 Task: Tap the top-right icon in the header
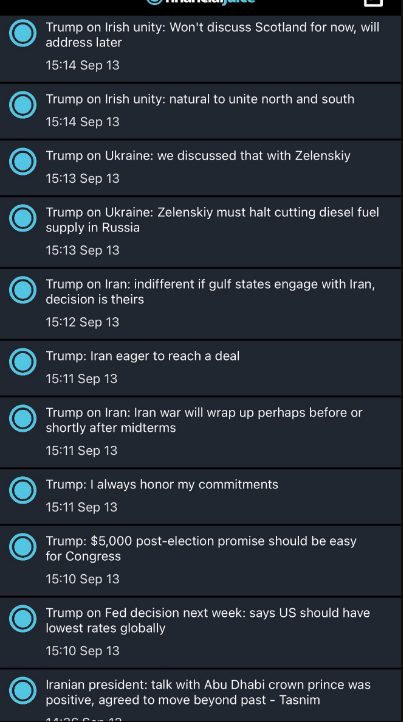373,2
